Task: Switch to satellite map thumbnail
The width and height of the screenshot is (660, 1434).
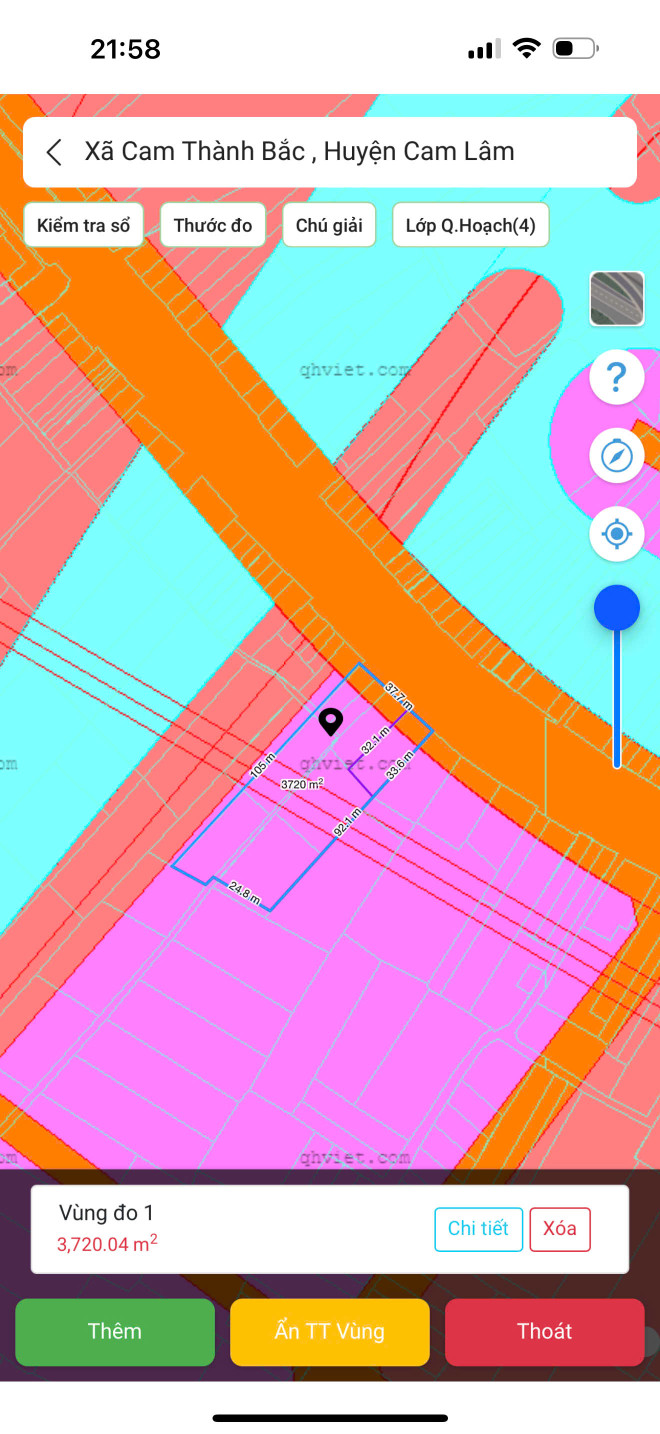Action: click(617, 299)
